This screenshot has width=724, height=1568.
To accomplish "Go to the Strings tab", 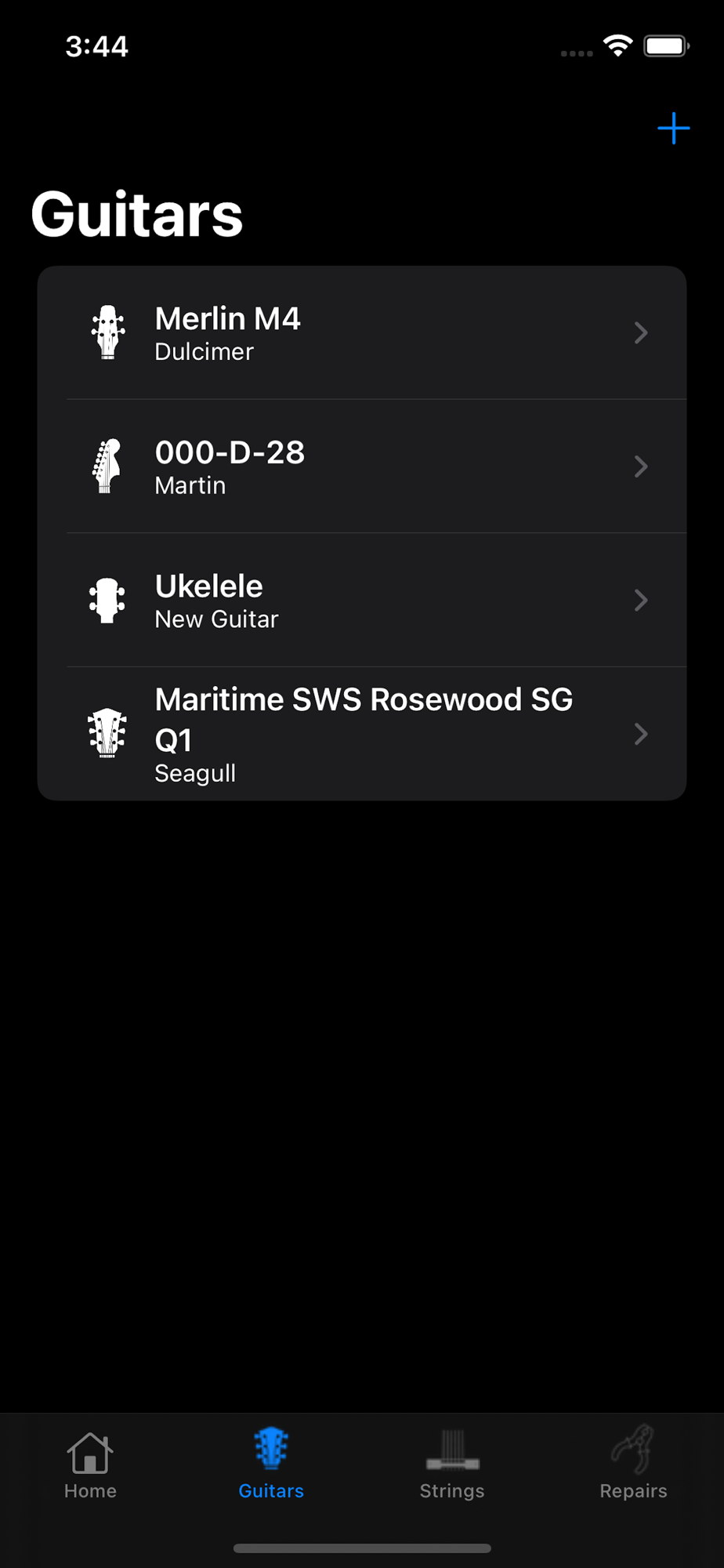I will [x=452, y=1463].
